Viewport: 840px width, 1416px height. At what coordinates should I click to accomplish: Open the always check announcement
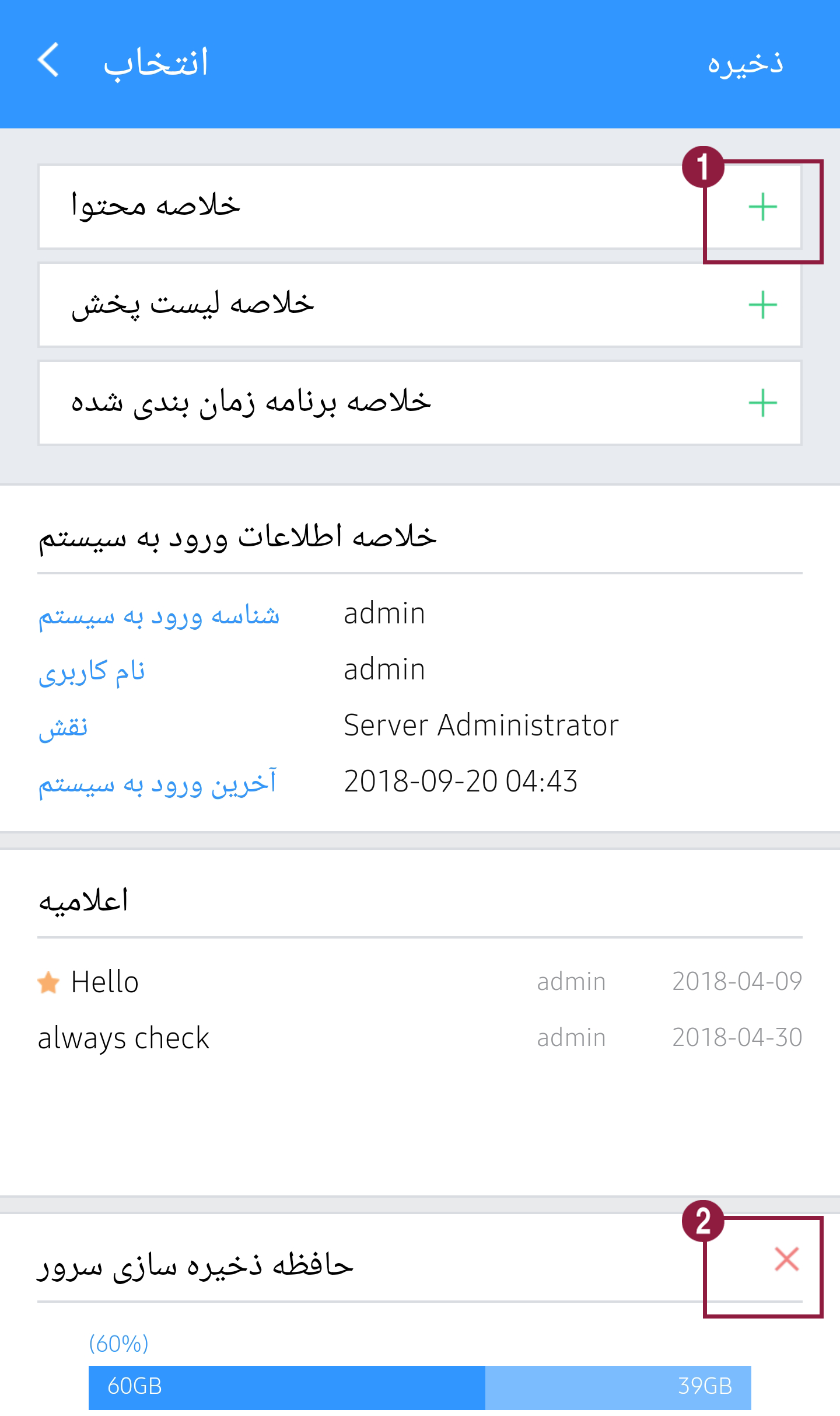point(124,1038)
